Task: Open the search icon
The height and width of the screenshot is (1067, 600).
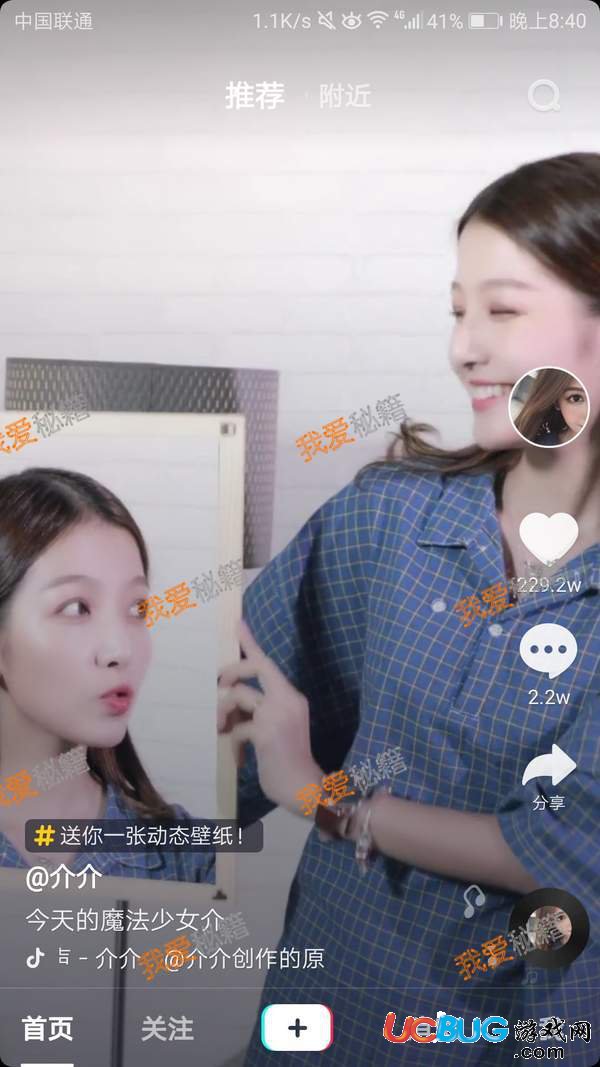Action: click(543, 96)
